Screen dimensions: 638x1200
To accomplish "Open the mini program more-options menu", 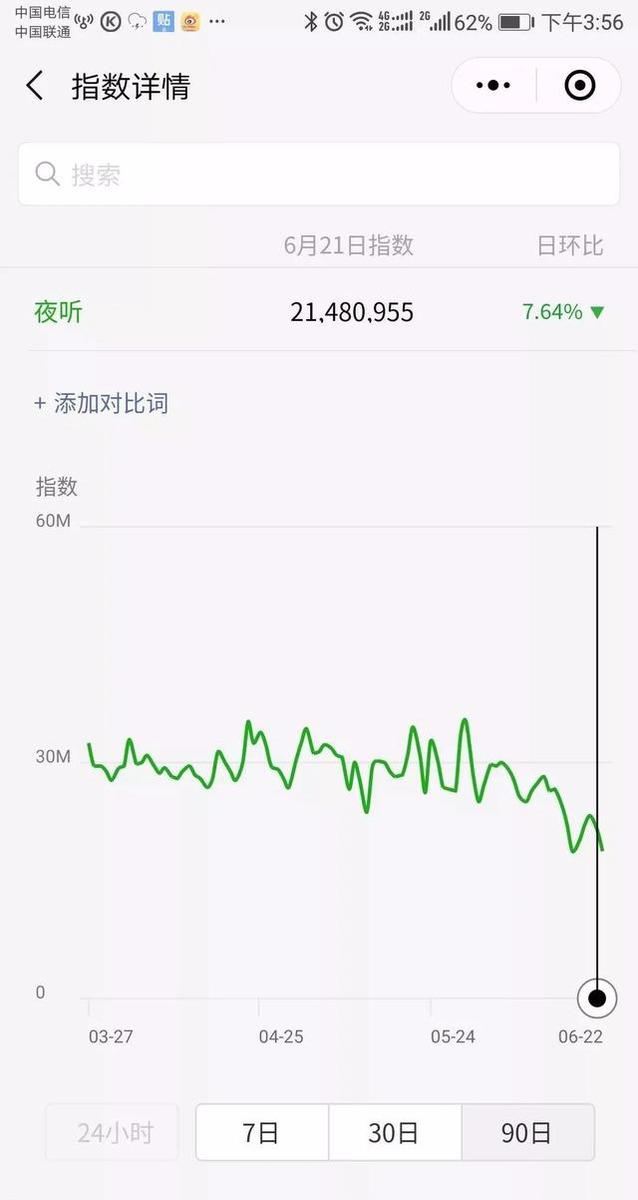I will (493, 86).
